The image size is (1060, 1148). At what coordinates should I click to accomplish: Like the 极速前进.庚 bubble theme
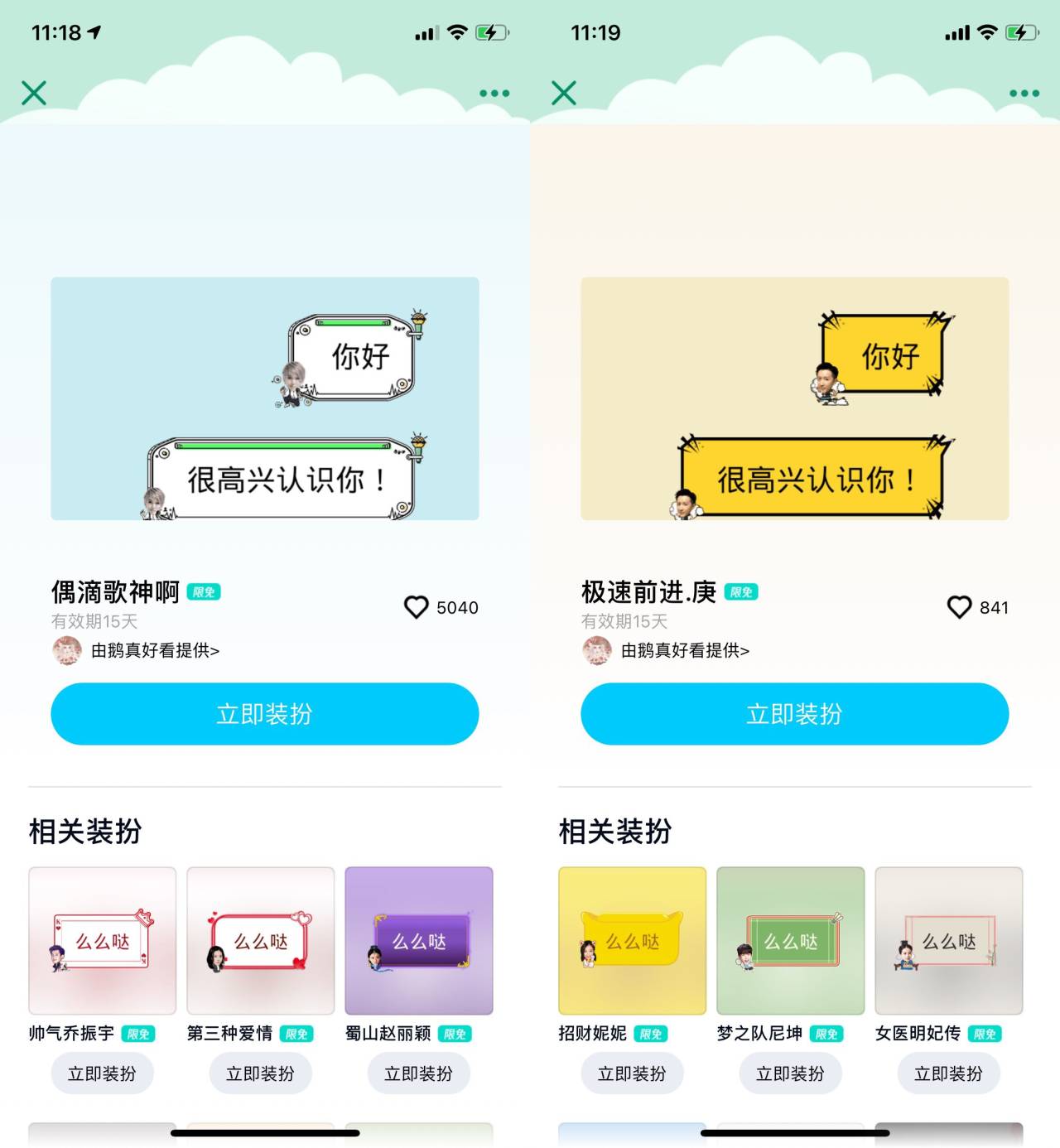[959, 607]
